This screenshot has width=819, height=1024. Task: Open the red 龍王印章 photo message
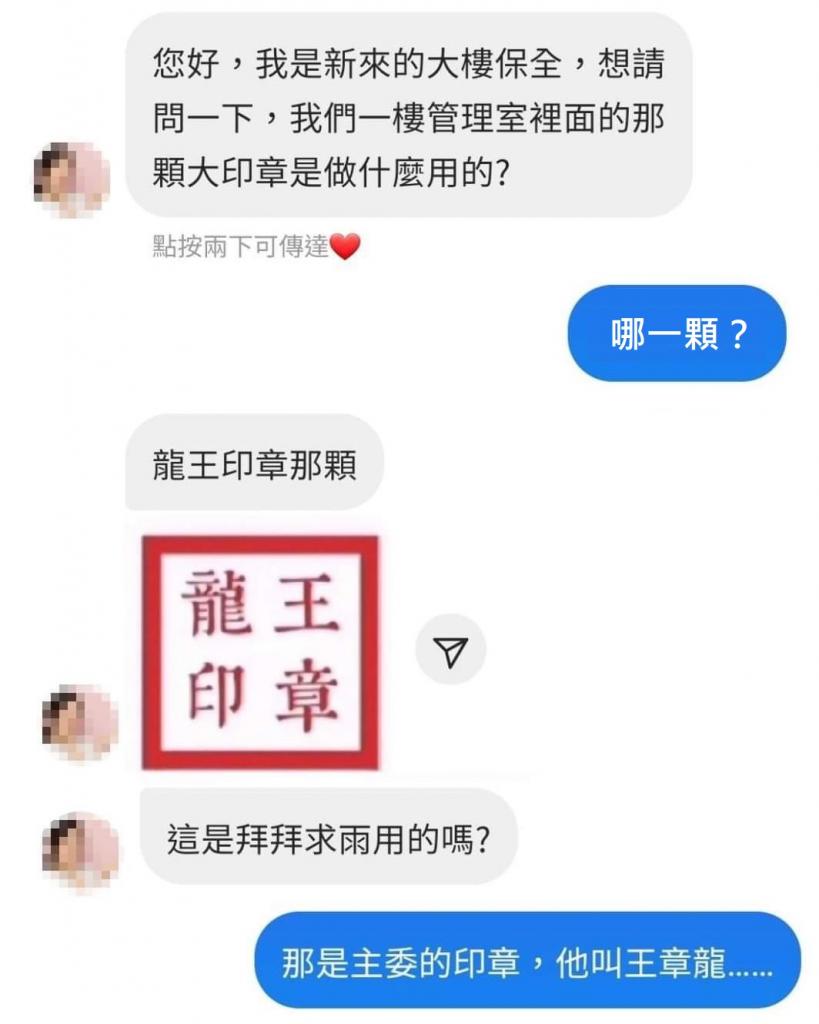[261, 652]
